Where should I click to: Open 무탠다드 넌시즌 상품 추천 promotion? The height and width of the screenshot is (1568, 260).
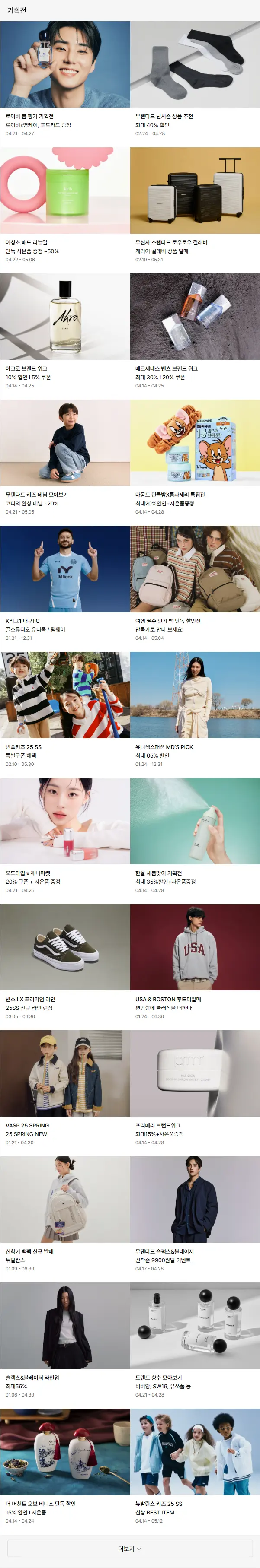pyautogui.click(x=195, y=64)
